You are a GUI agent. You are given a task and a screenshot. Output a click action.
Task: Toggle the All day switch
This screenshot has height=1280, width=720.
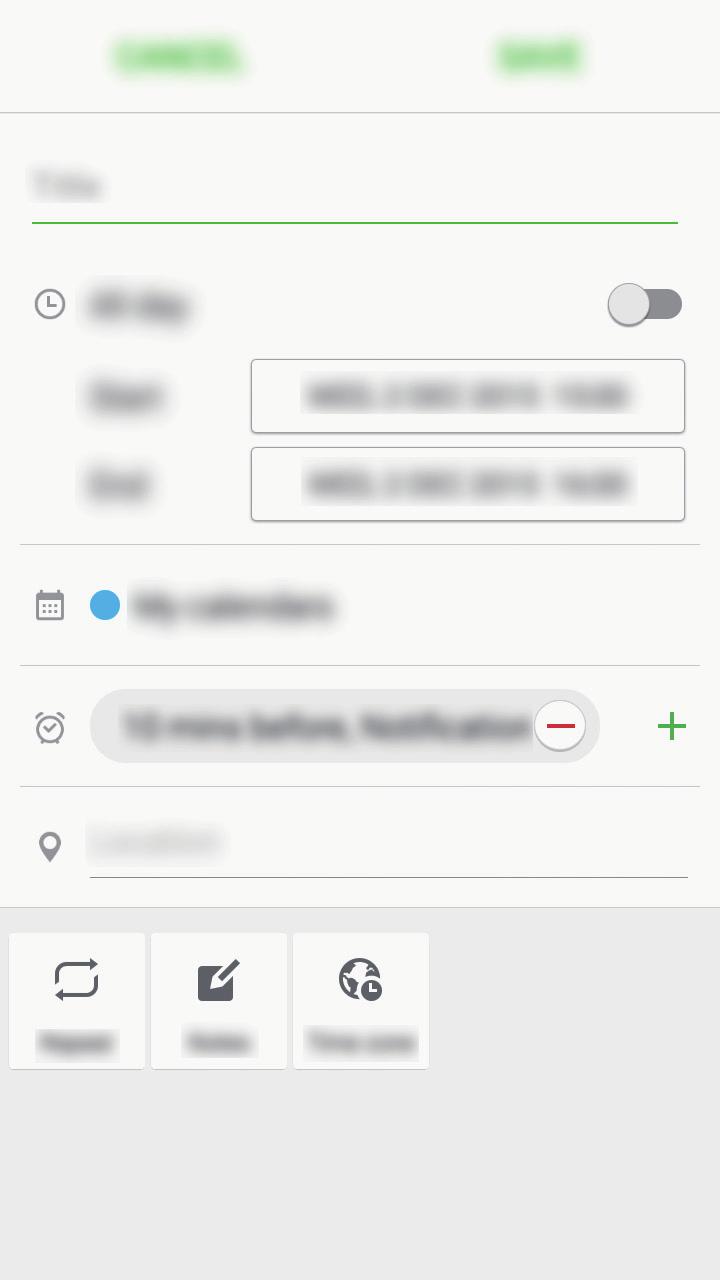[x=645, y=304]
